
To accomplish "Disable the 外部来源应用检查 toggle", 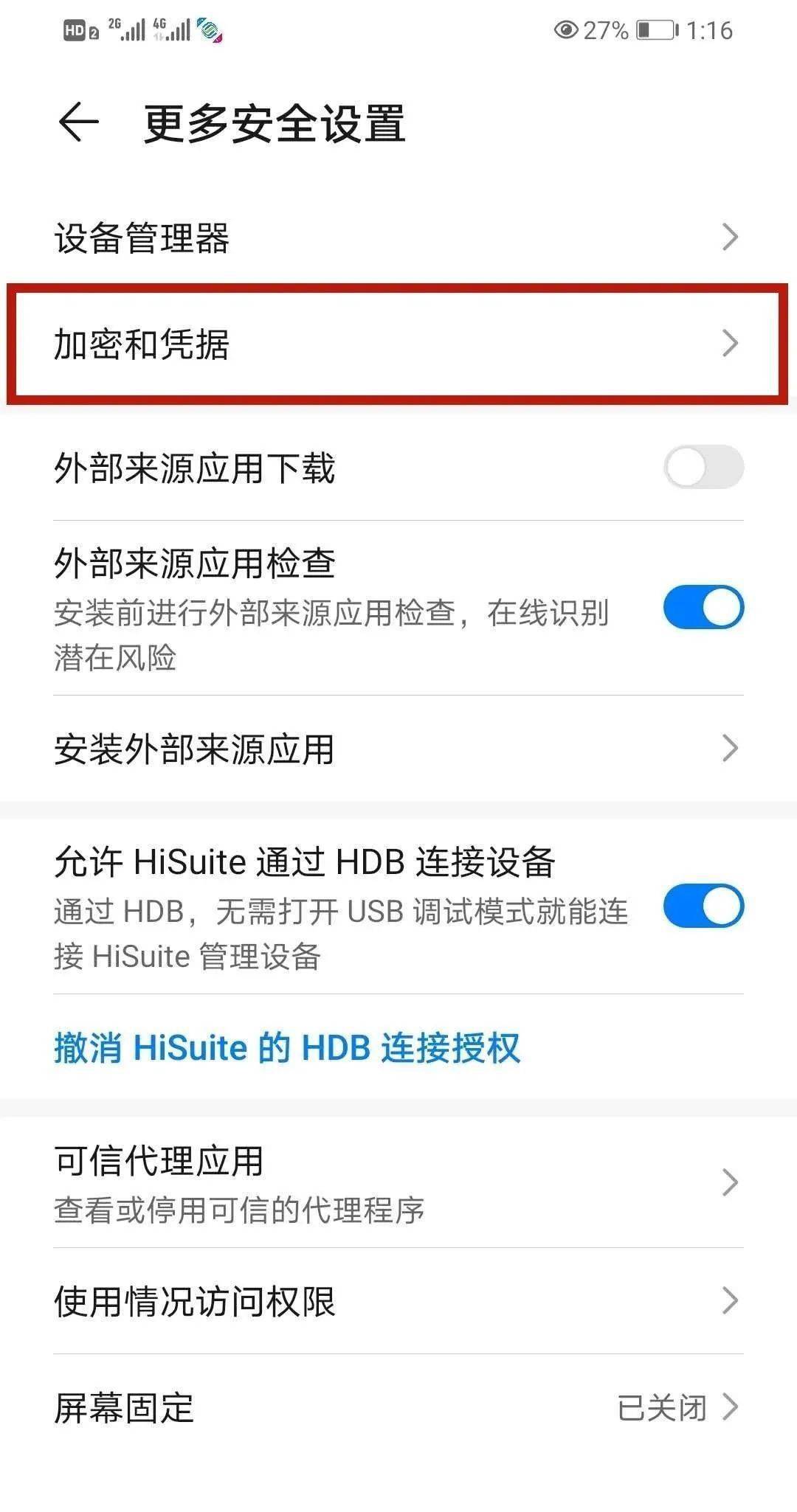I will tap(705, 607).
